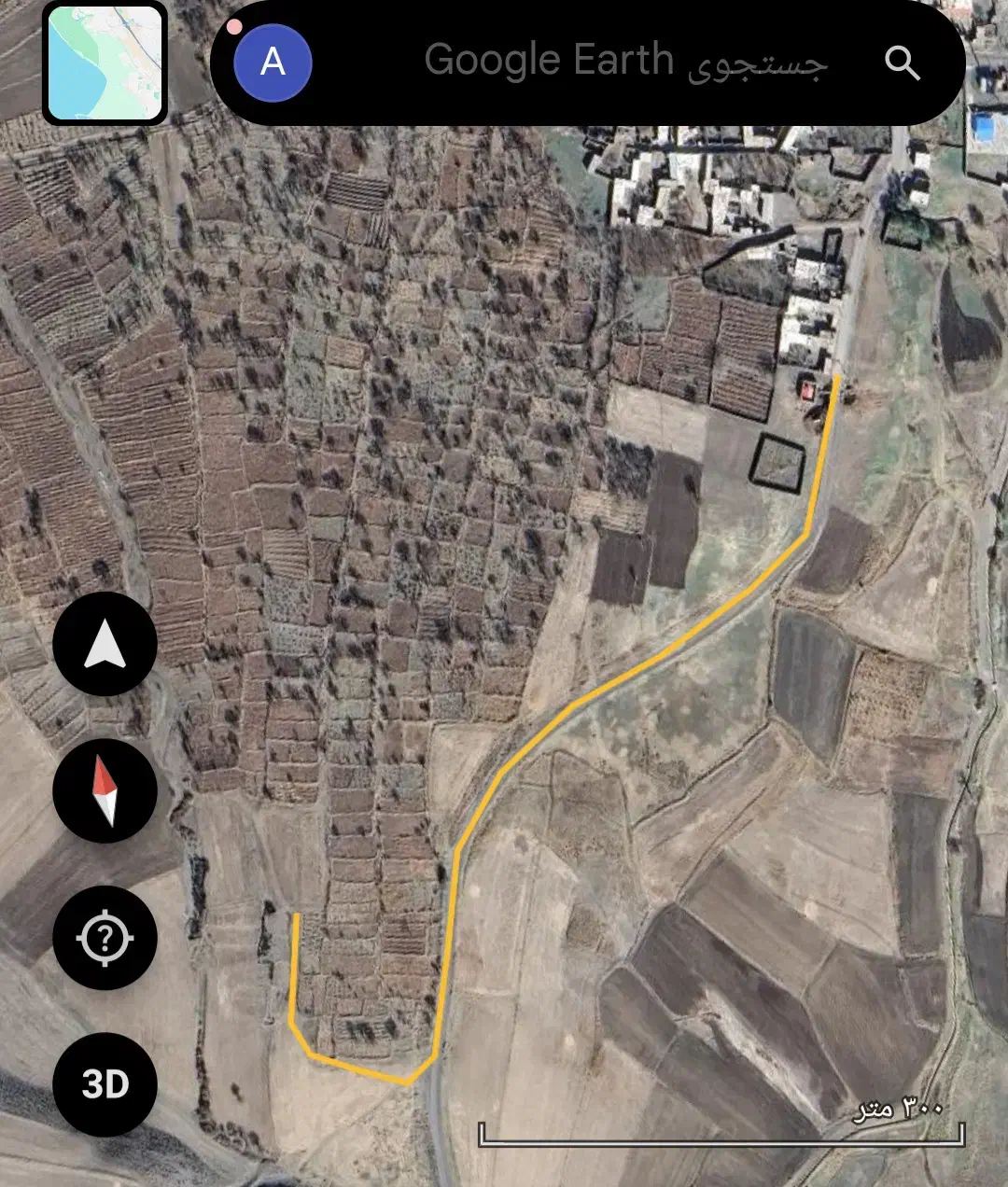The image size is (1008, 1187).
Task: Center the map on my location
Action: [x=105, y=937]
